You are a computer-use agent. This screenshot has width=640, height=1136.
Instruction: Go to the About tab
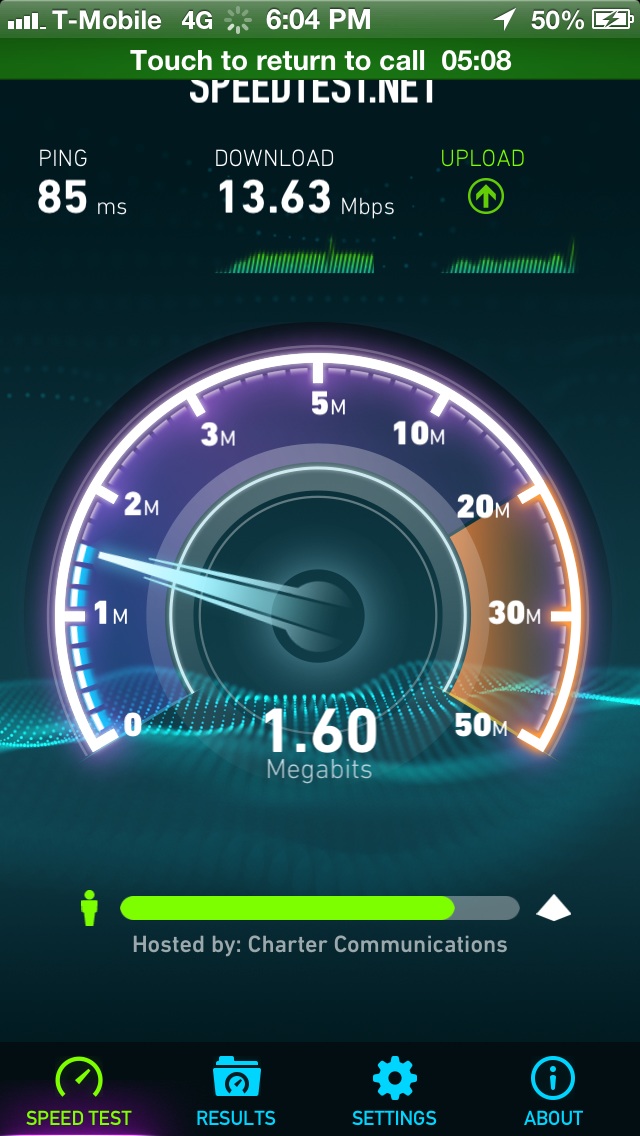point(553,1092)
